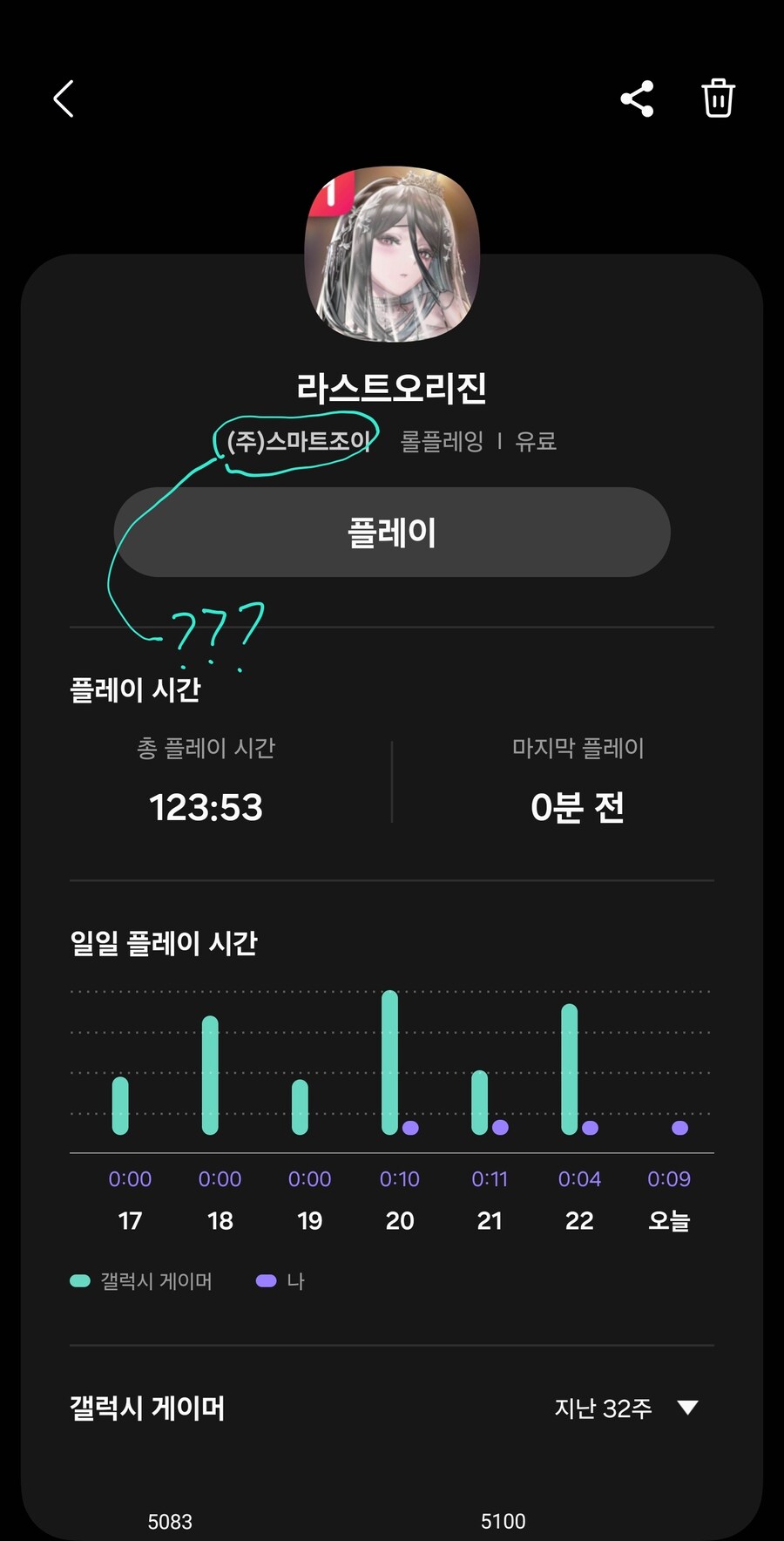Tap the total play time 123:53
Screen dimensions: 784x1541
point(206,807)
